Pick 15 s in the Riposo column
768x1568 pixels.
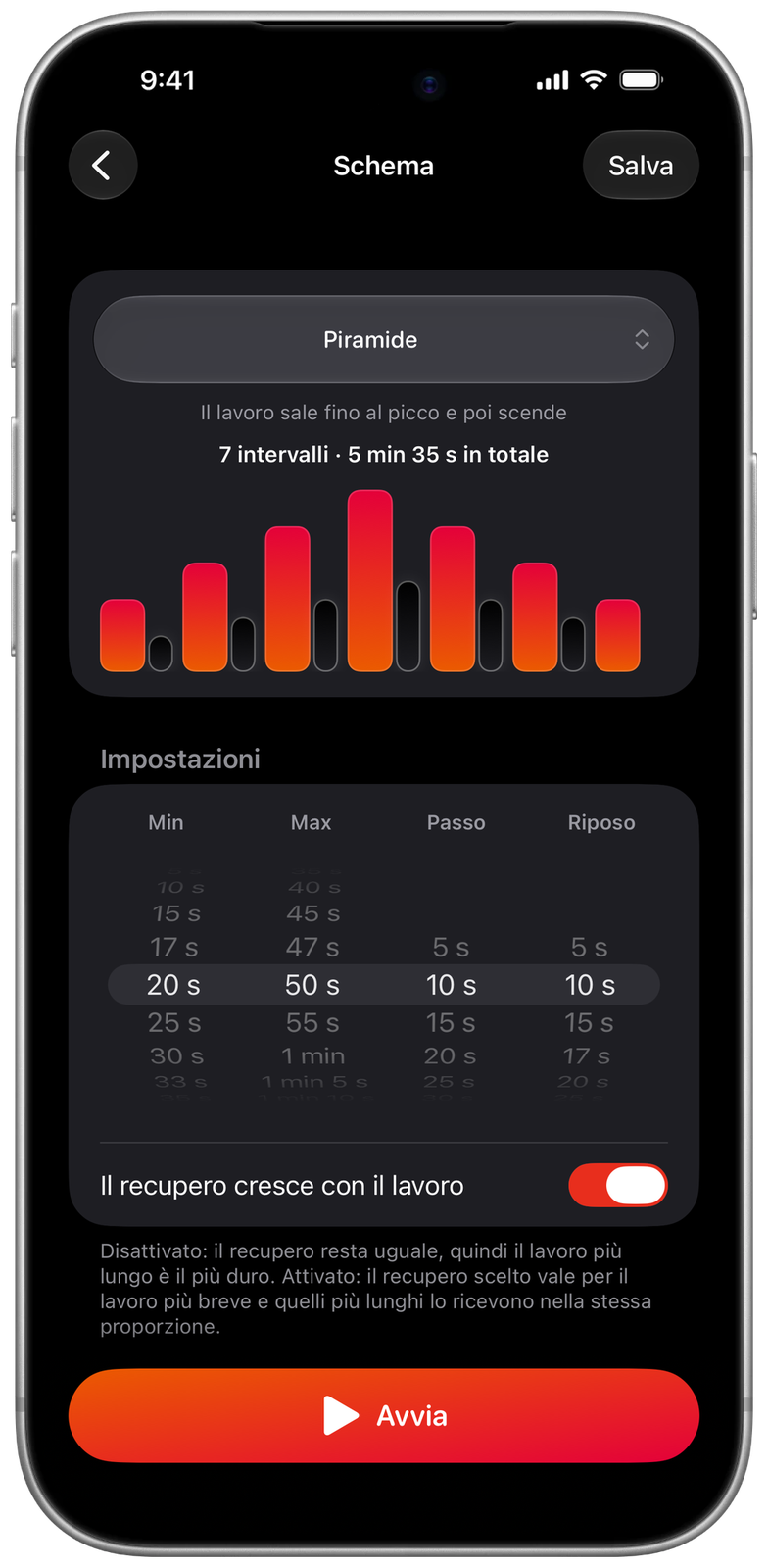click(589, 1022)
